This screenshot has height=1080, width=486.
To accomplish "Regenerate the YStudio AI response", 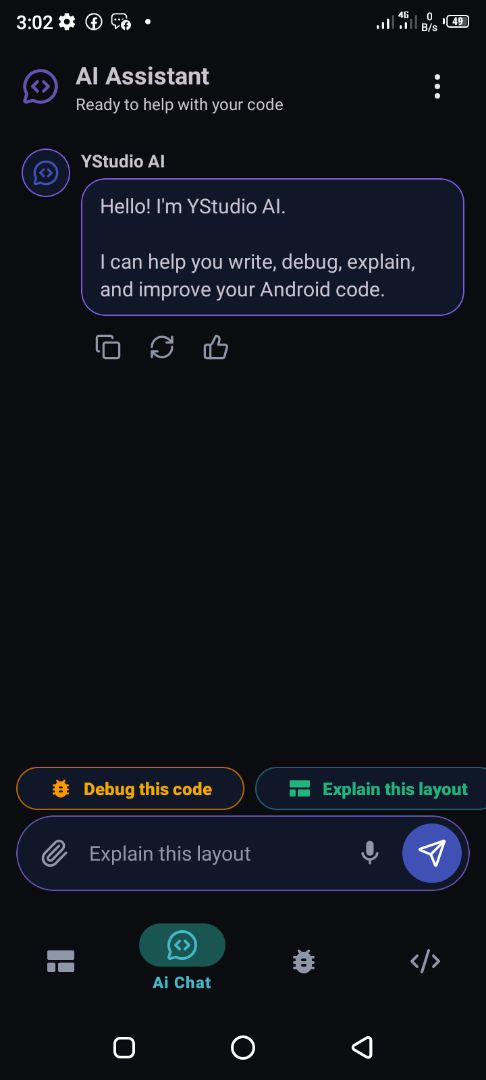I will click(x=162, y=347).
